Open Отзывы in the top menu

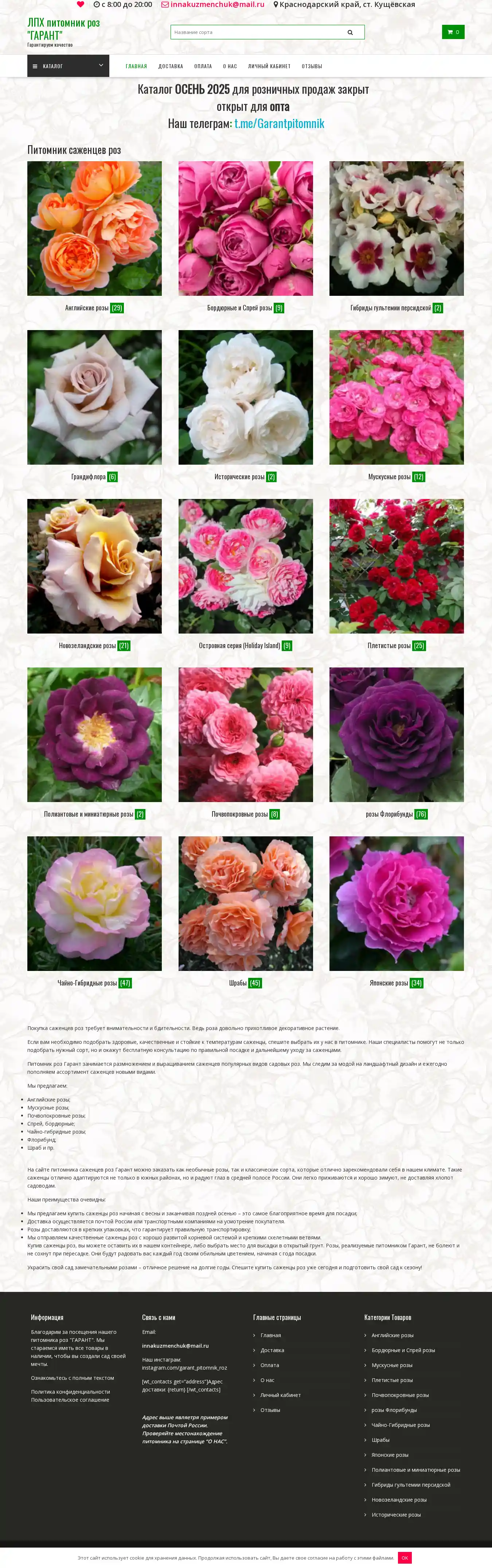click(311, 66)
